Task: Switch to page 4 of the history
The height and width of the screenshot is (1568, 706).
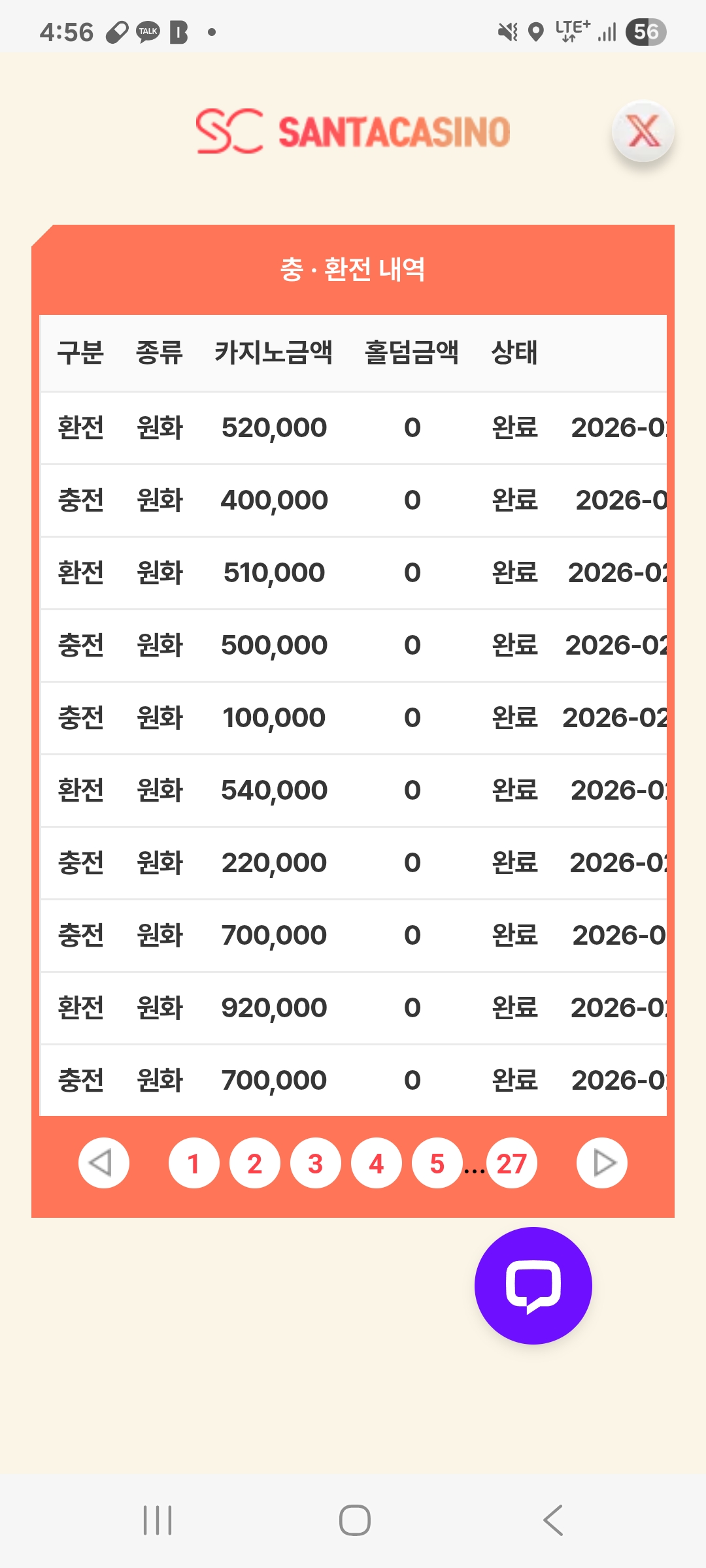Action: (x=376, y=1163)
